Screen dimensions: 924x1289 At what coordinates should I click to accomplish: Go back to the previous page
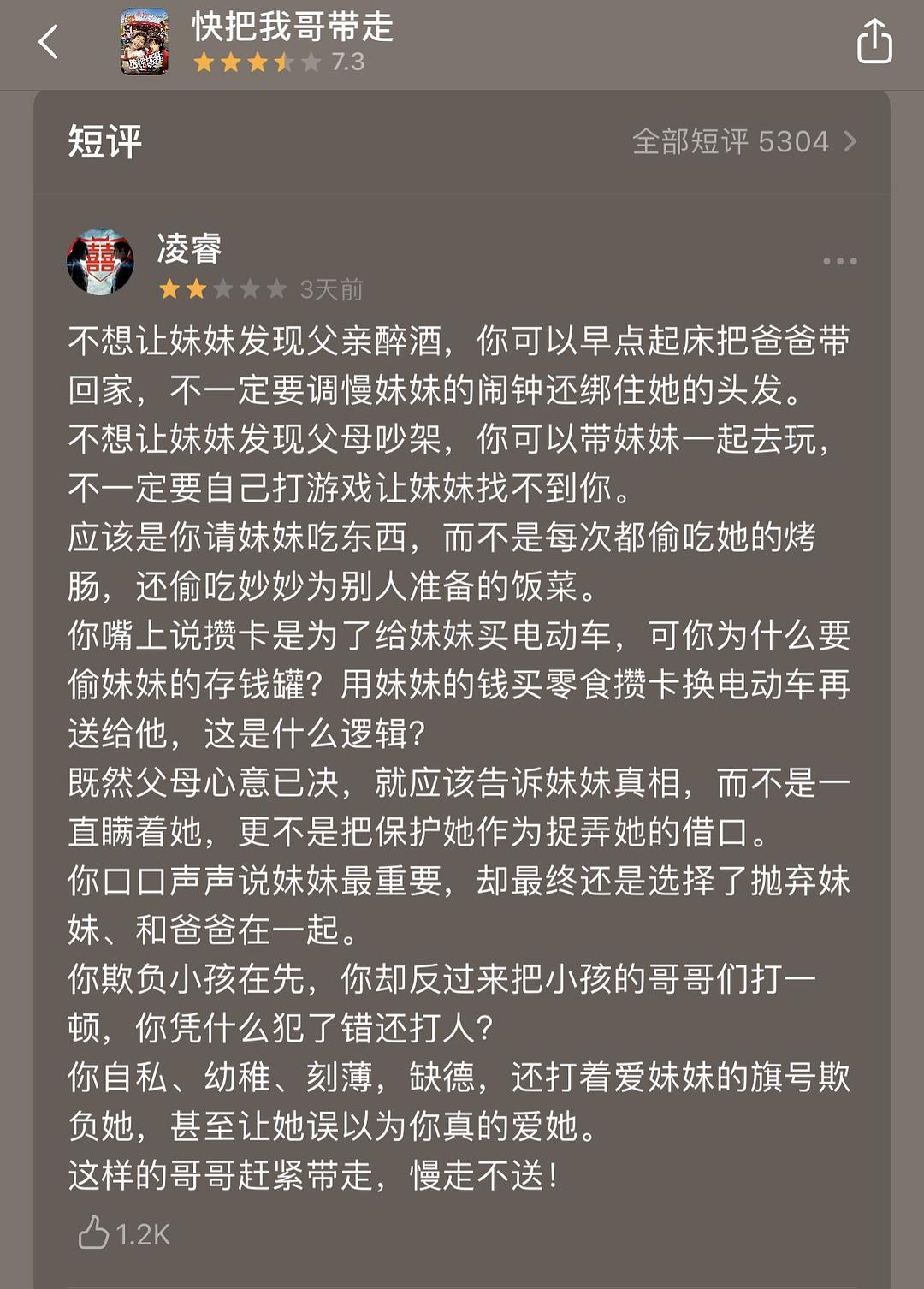coord(49,42)
